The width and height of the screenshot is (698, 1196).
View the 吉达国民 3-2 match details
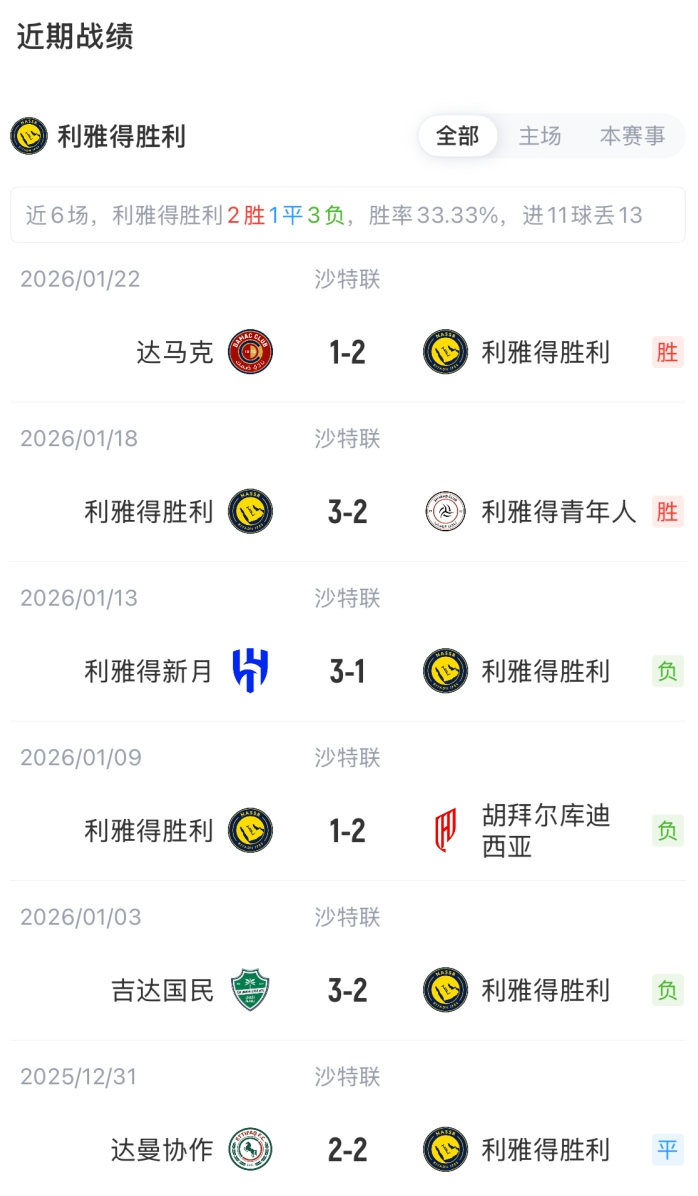347,990
